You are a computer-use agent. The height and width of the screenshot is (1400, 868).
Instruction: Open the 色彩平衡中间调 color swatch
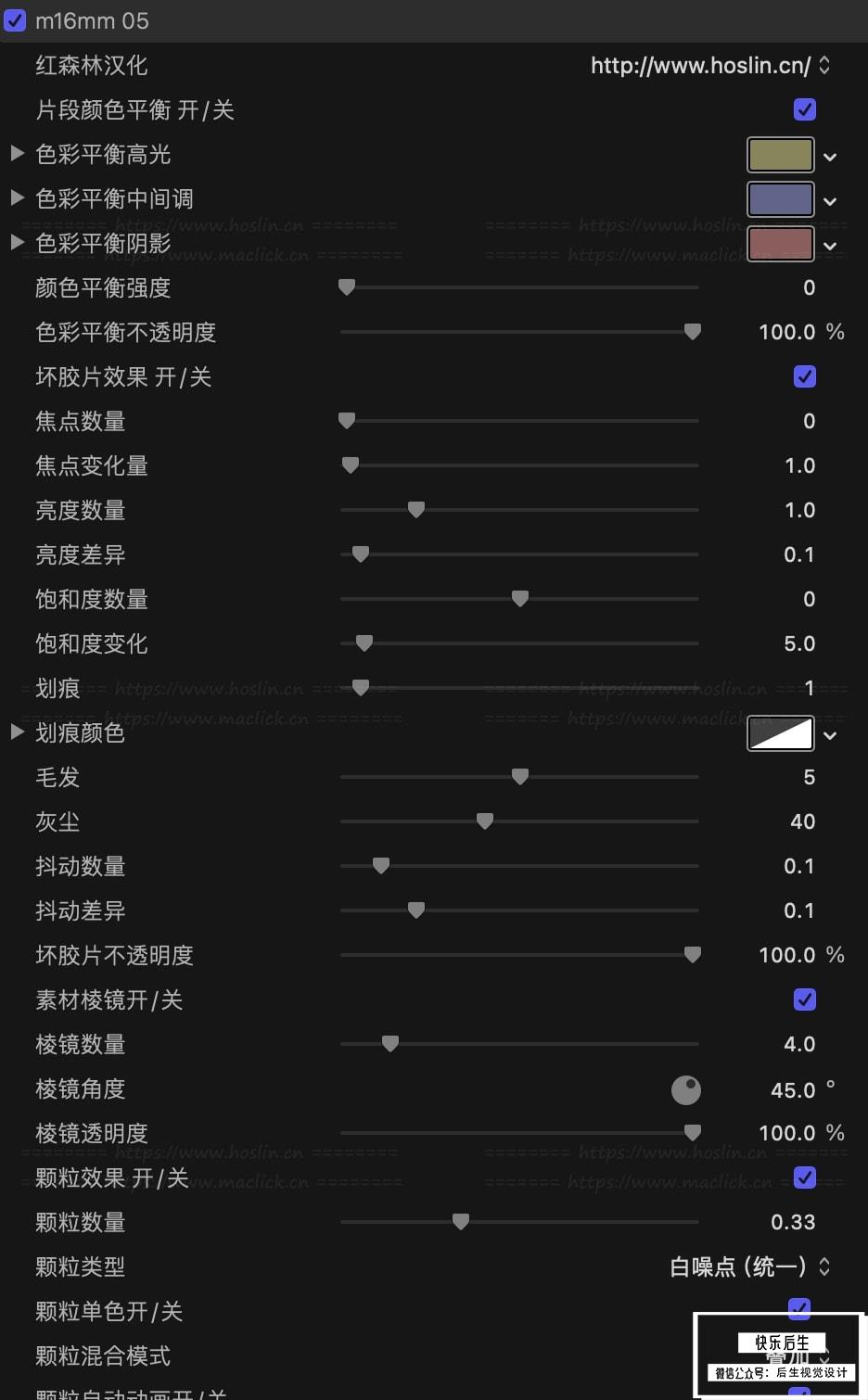click(x=781, y=199)
